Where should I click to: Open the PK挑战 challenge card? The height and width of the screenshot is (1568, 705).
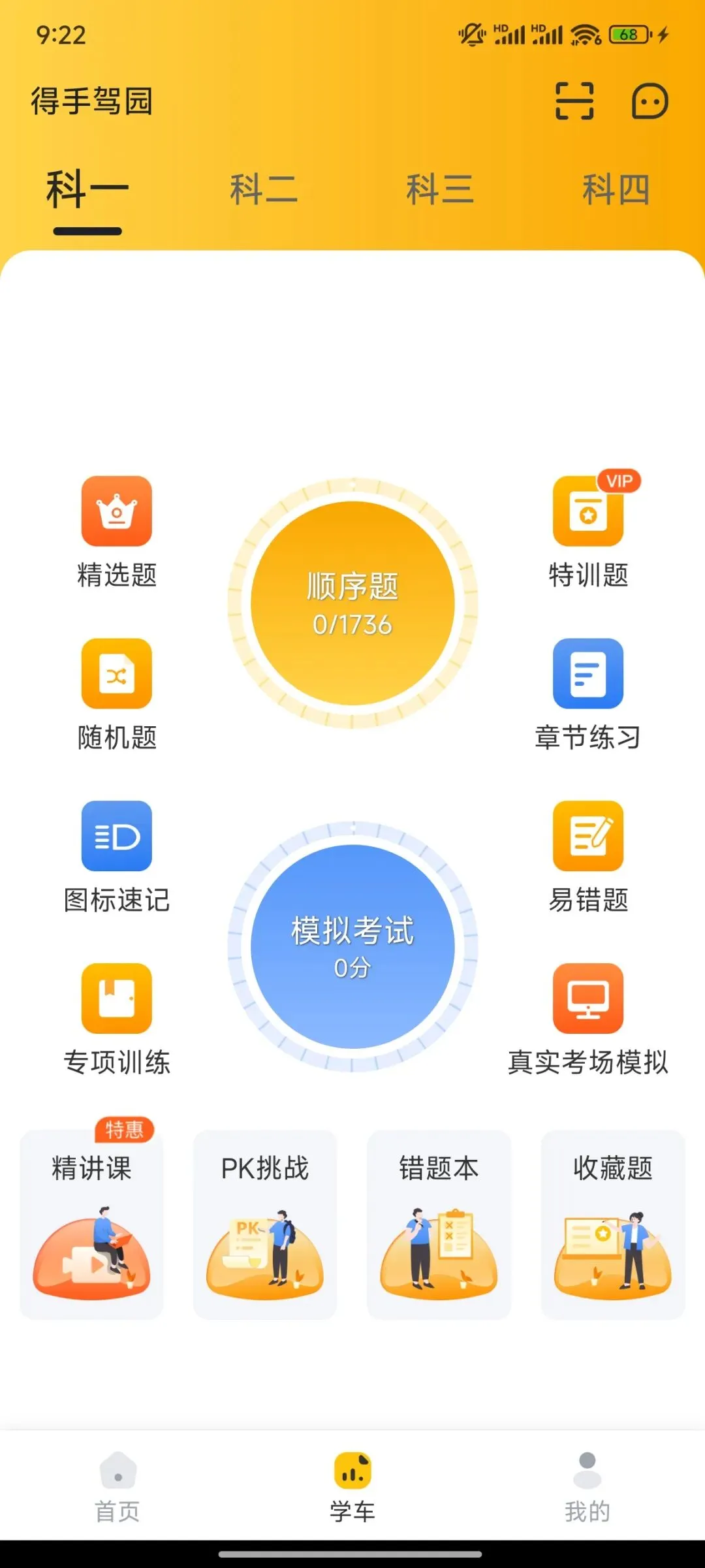click(x=265, y=1224)
